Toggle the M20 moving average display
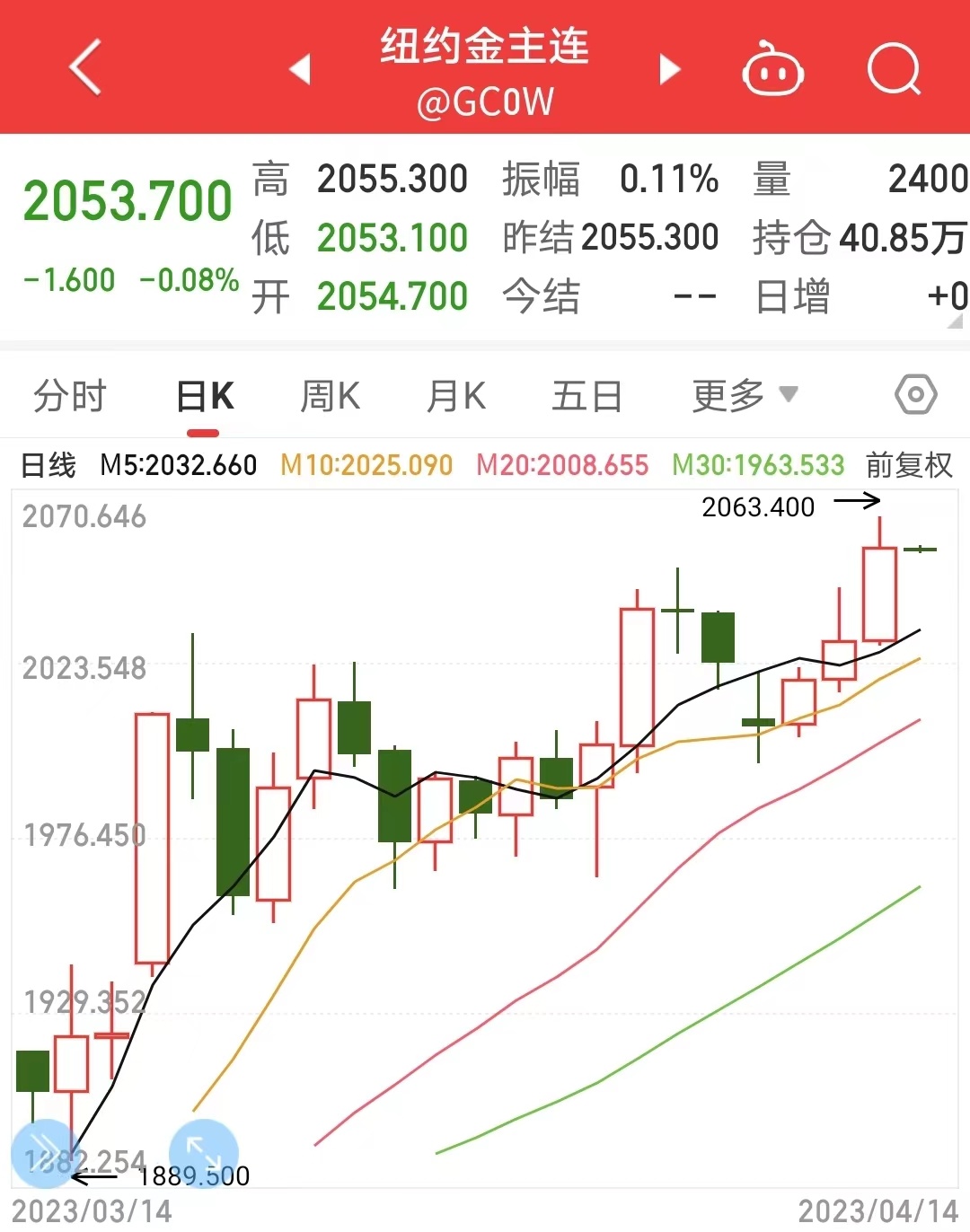This screenshot has height=1232, width=970. 561,465
